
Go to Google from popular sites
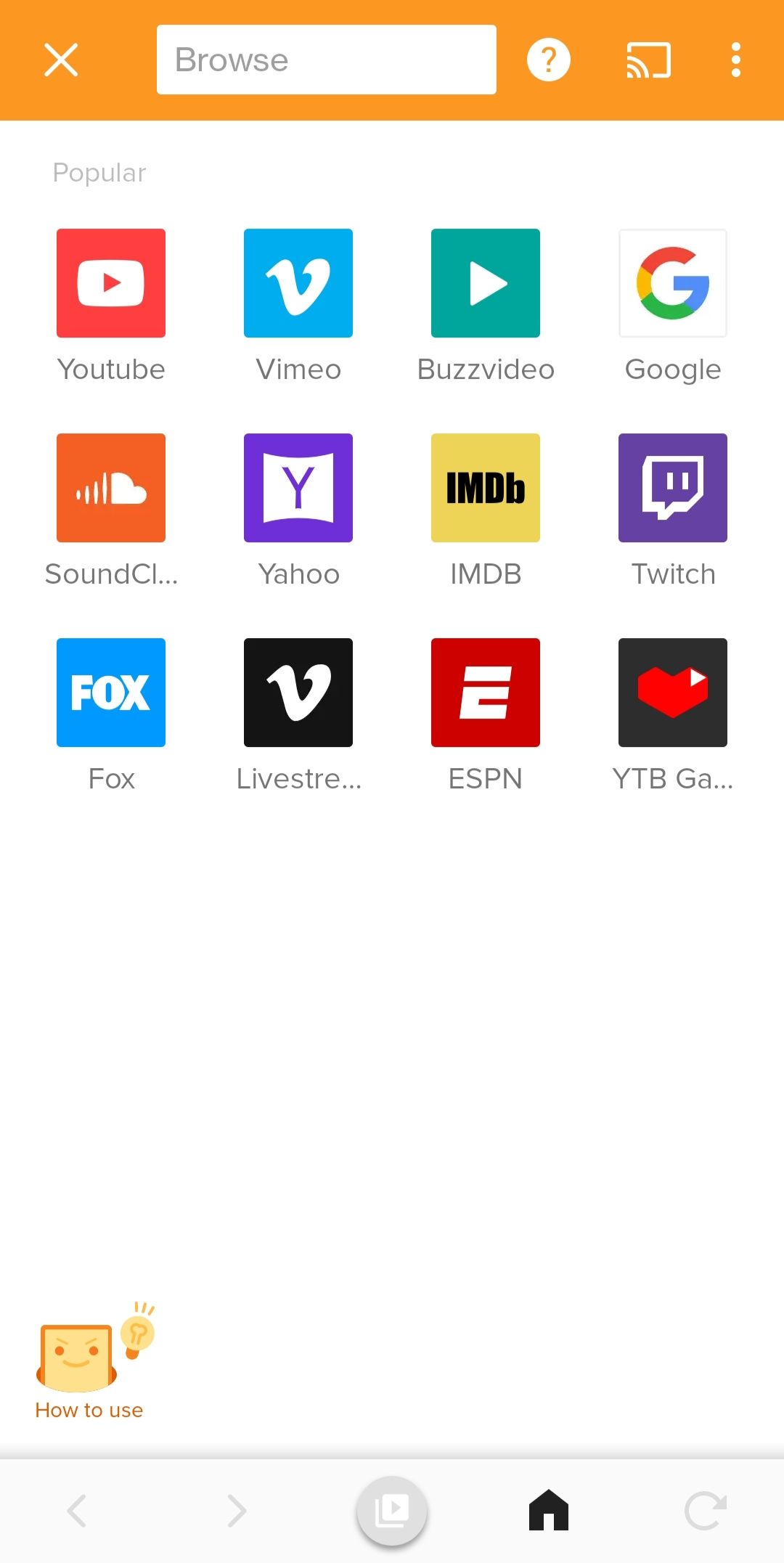(x=673, y=283)
